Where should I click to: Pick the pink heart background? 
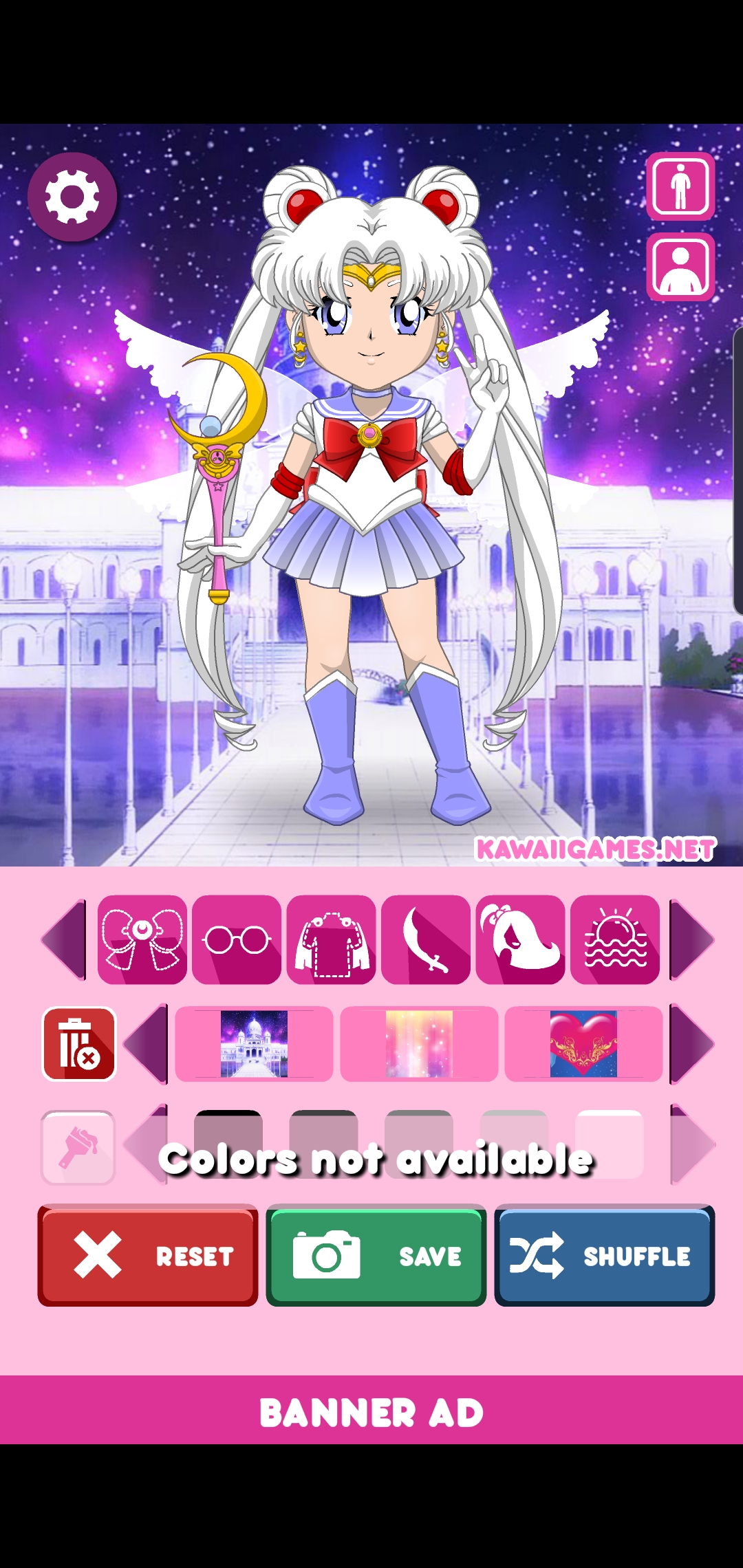click(x=583, y=1044)
